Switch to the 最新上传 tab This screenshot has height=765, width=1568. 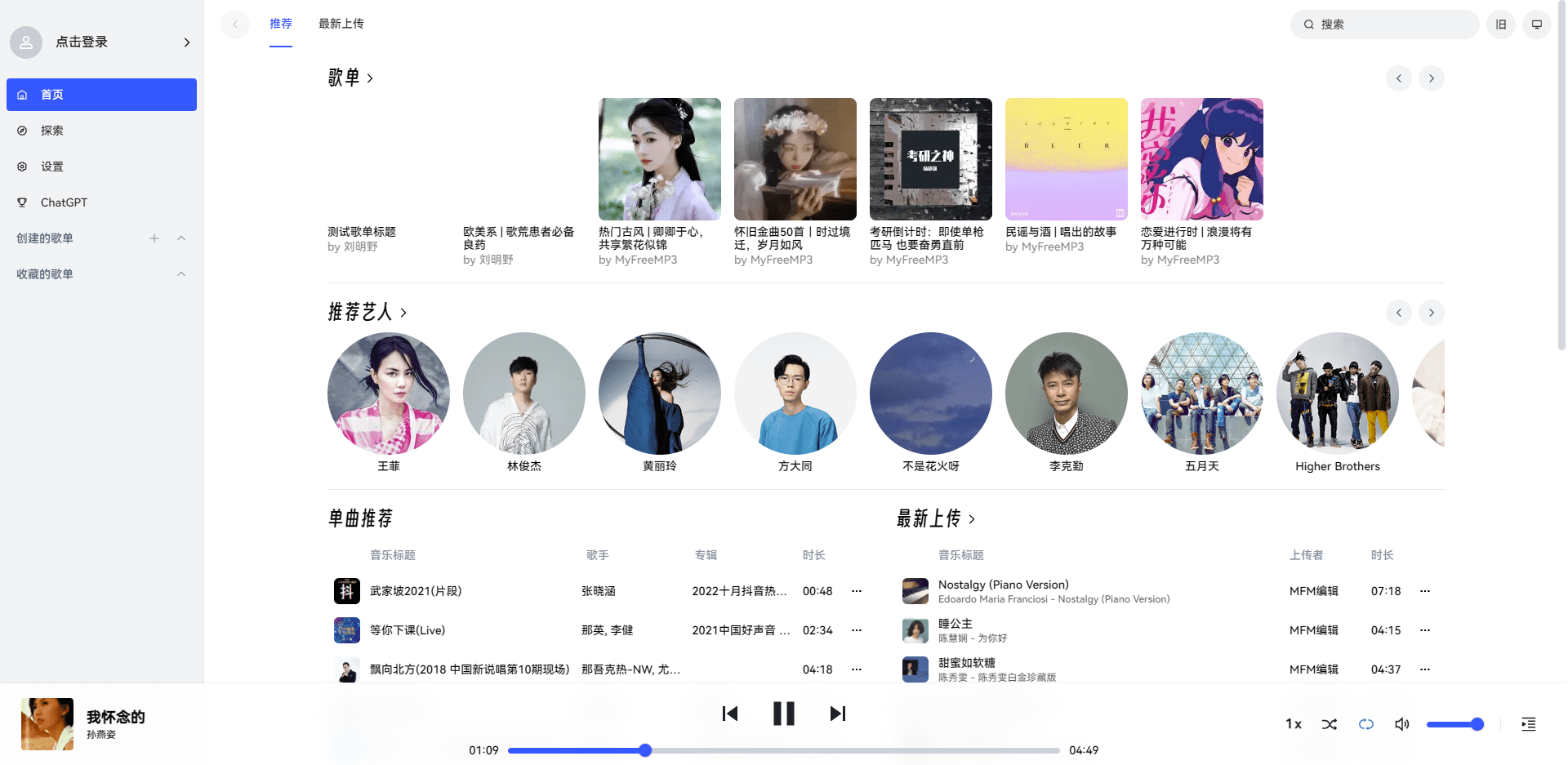pyautogui.click(x=341, y=24)
